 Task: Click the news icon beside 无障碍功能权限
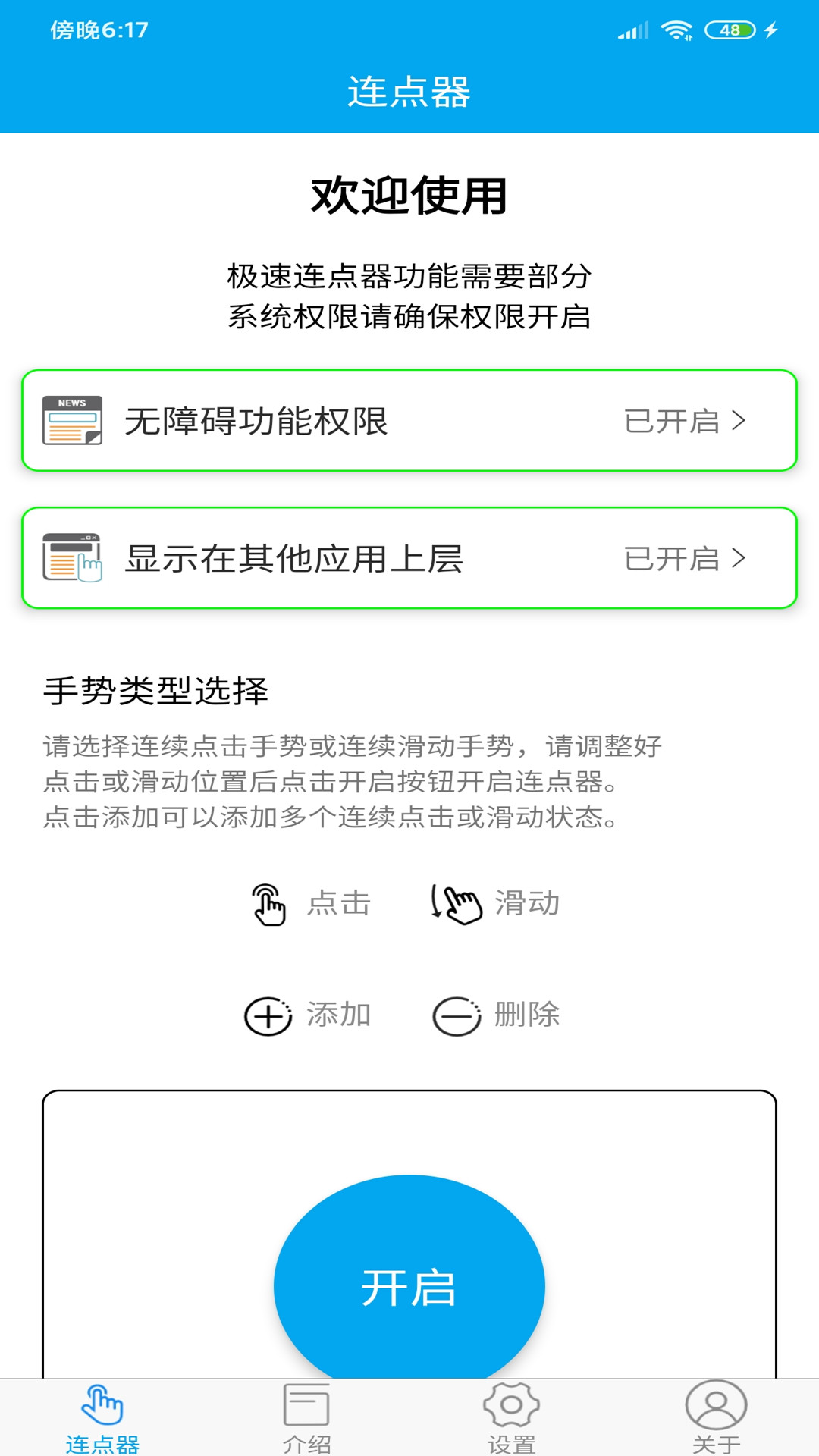72,419
